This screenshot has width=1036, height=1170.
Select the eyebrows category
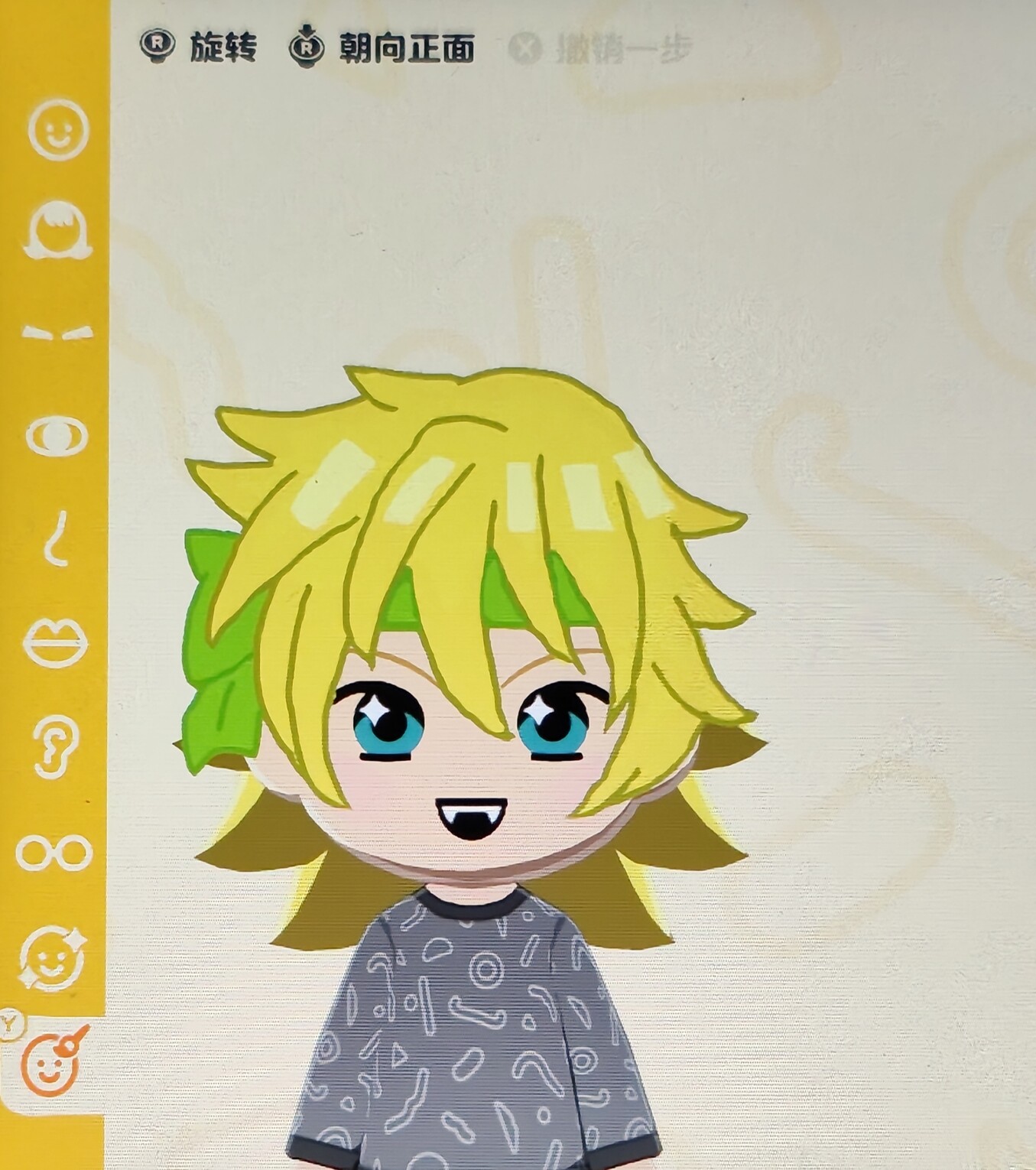click(58, 333)
